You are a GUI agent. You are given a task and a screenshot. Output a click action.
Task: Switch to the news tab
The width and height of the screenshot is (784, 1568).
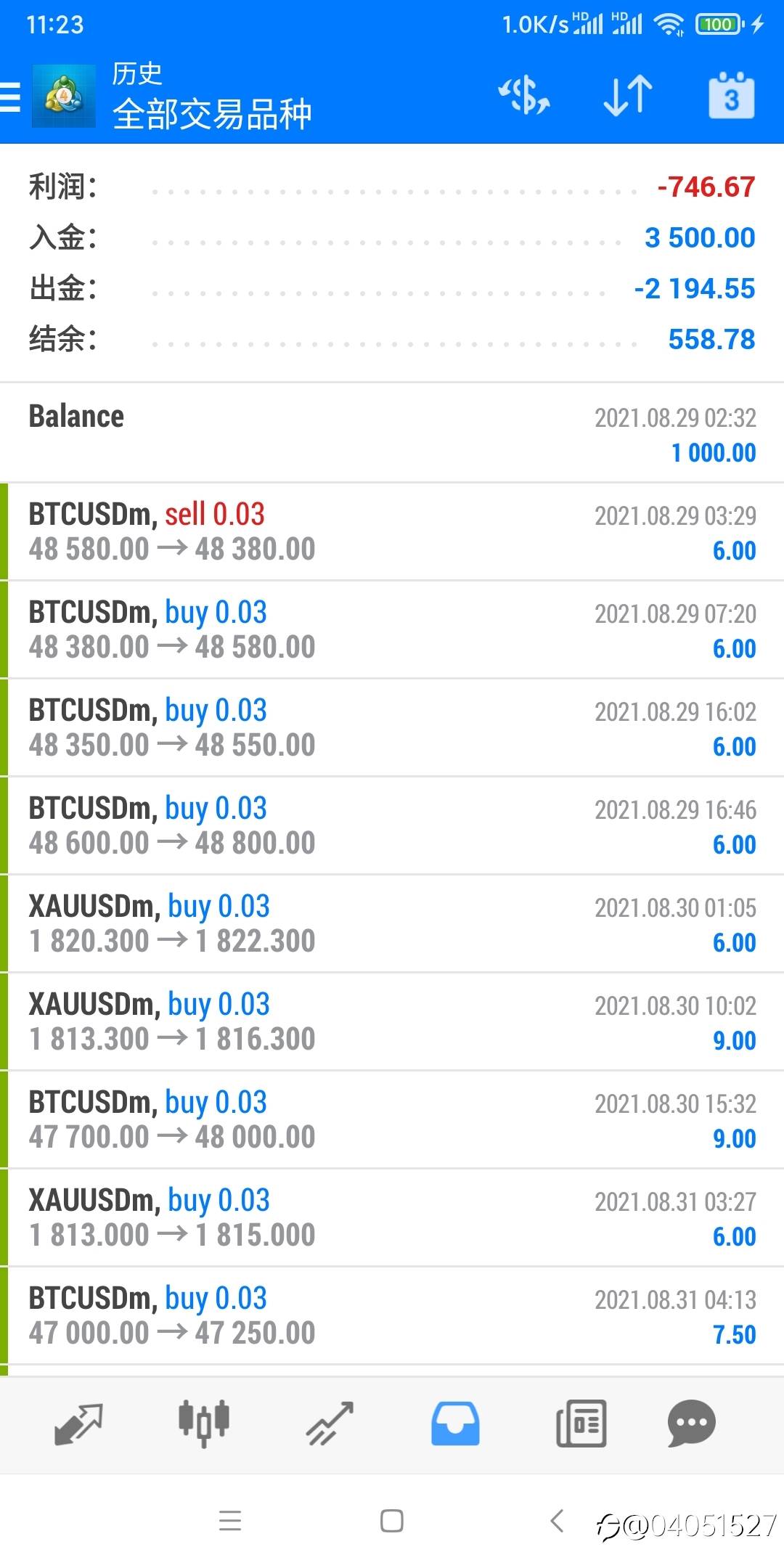coord(581,1424)
